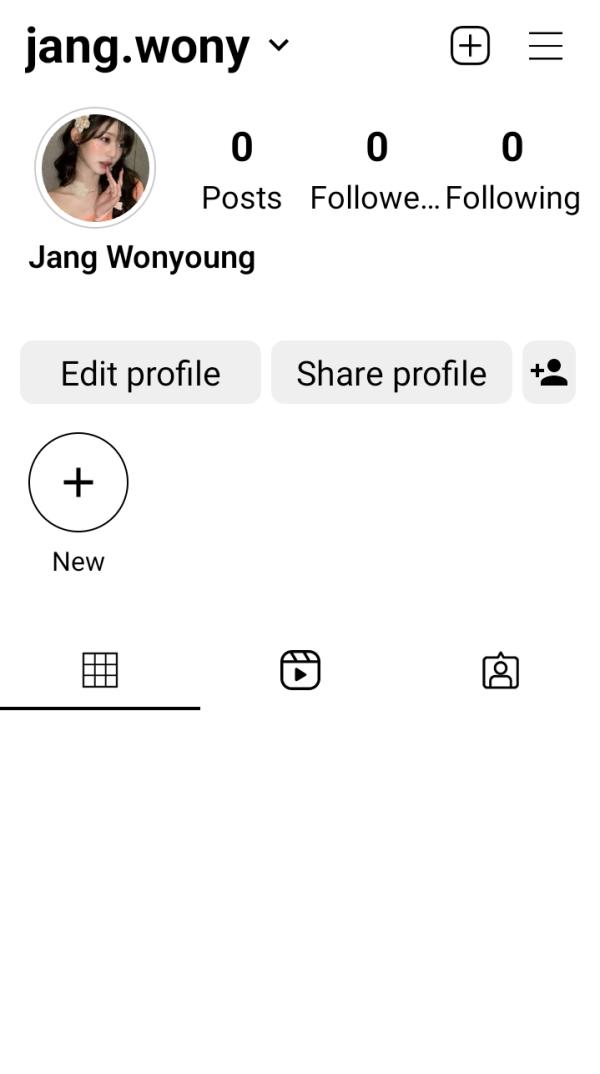Switch to the tagged photos tab
Image resolution: width=600 pixels, height=1074 pixels.
(x=501, y=670)
